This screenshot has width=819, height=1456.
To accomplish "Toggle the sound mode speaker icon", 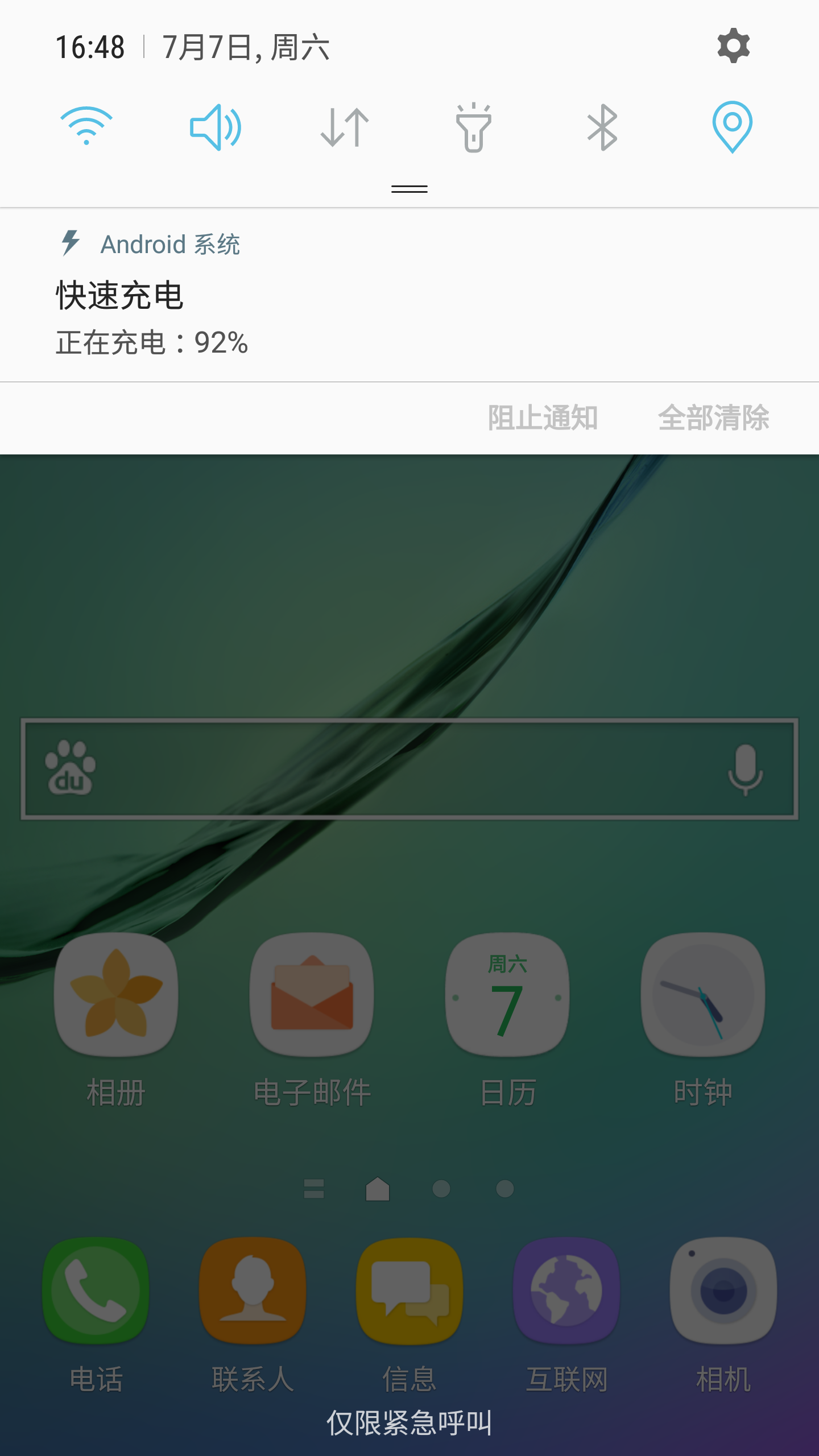I will pyautogui.click(x=216, y=127).
